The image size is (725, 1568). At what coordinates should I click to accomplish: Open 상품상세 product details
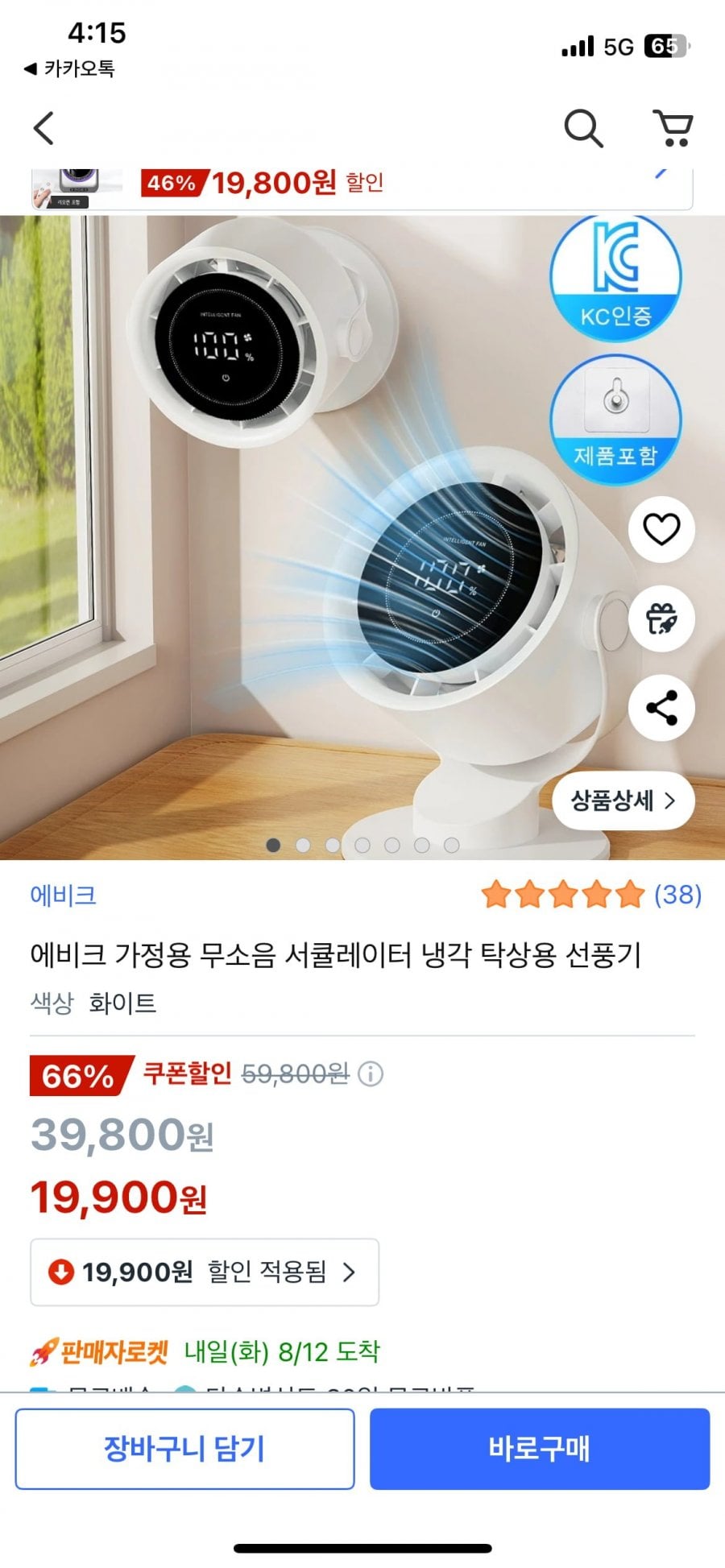click(623, 801)
